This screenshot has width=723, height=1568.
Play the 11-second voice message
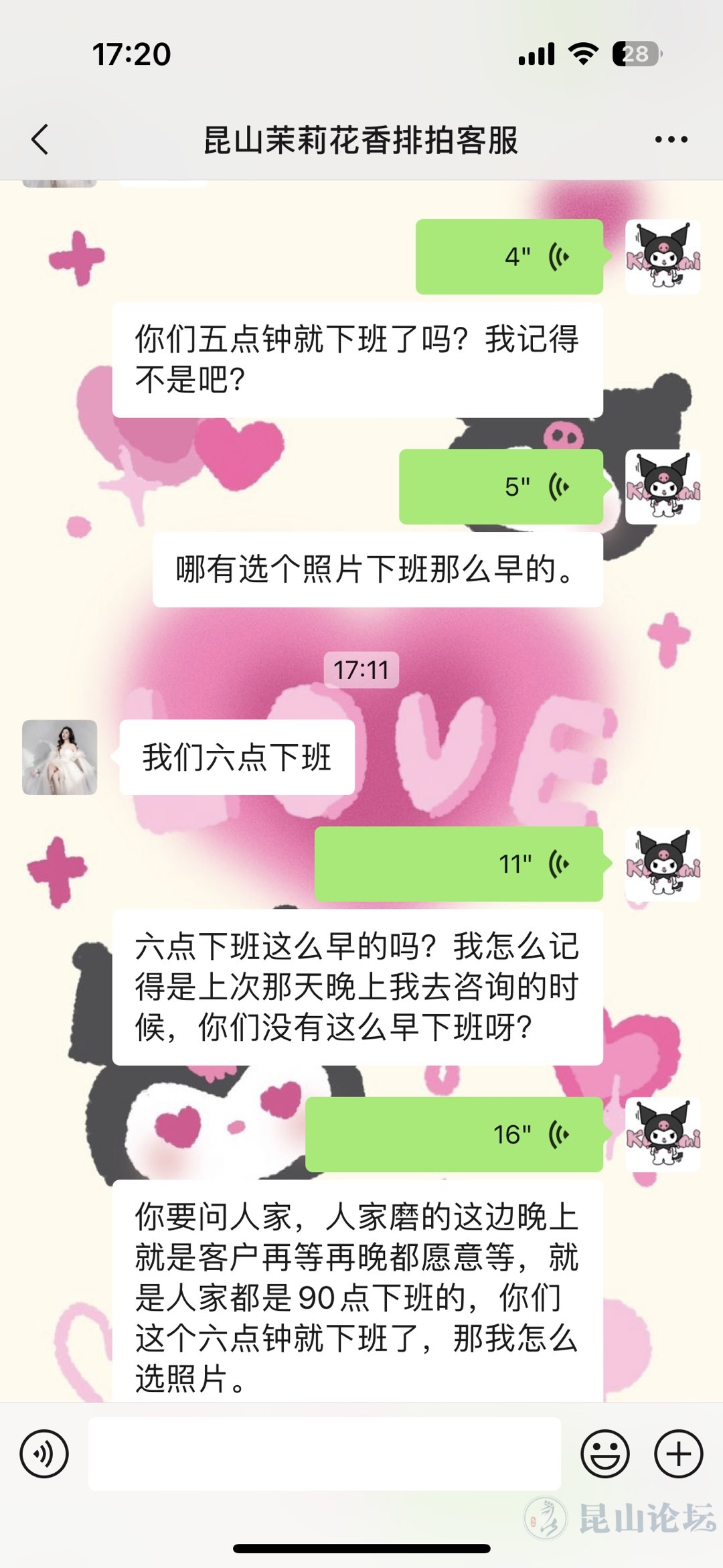[x=459, y=864]
